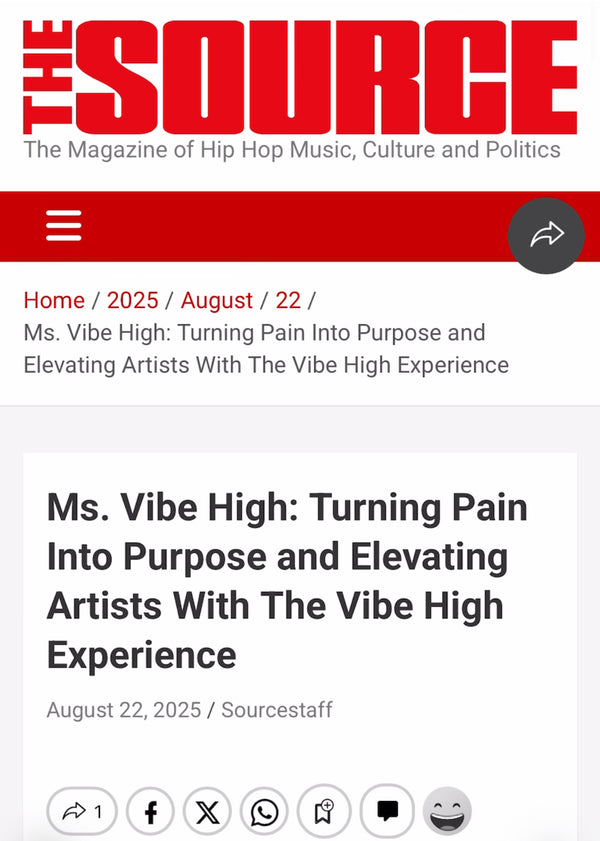The height and width of the screenshot is (841, 600).
Task: Tap the floating share arrow button
Action: pos(546,236)
